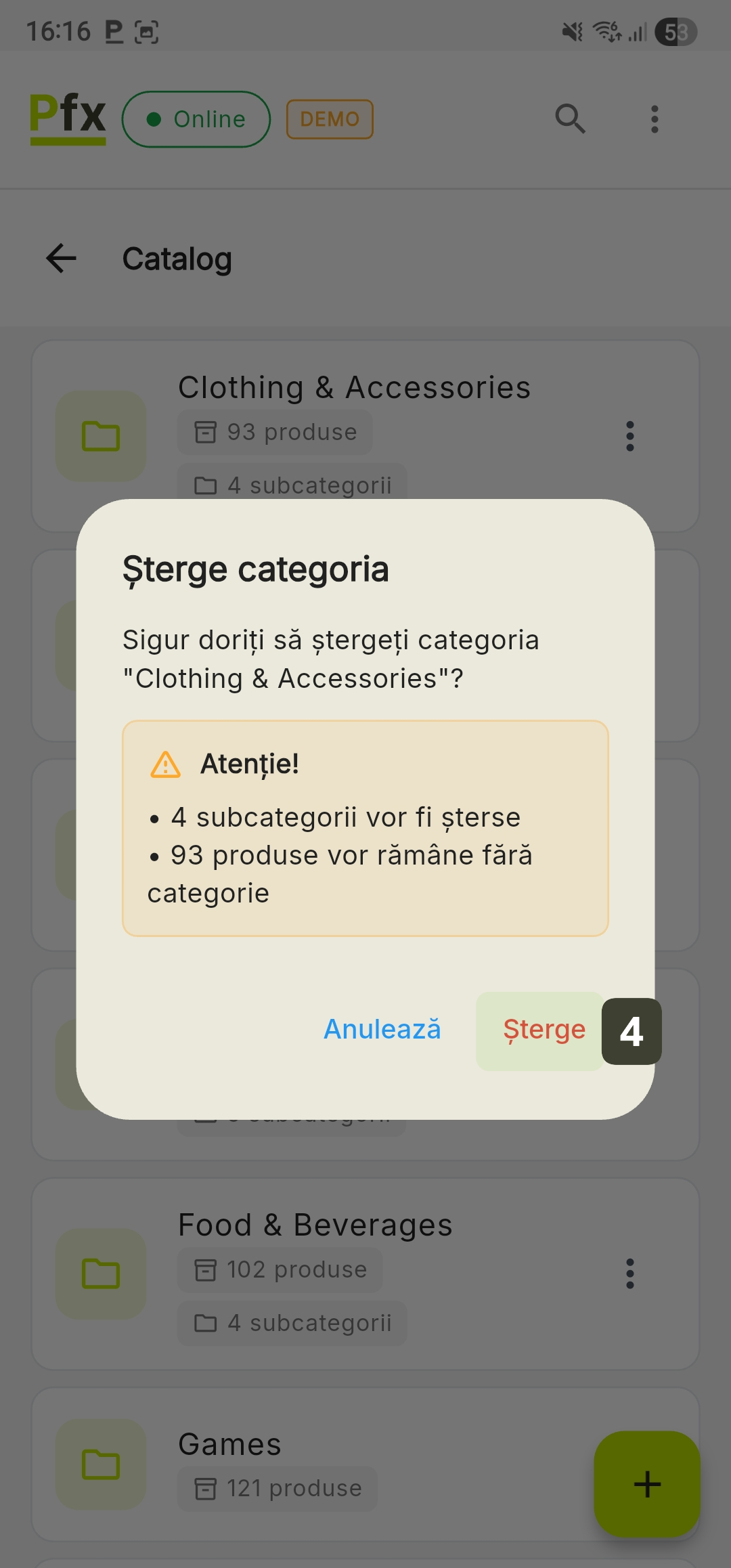Go back using the Catalog back arrow
This screenshot has width=731, height=1568.
pyautogui.click(x=62, y=259)
